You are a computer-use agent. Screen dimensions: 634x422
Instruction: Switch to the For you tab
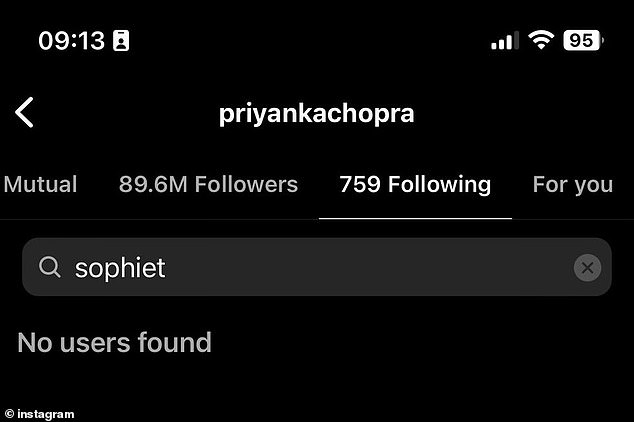pyautogui.click(x=572, y=185)
